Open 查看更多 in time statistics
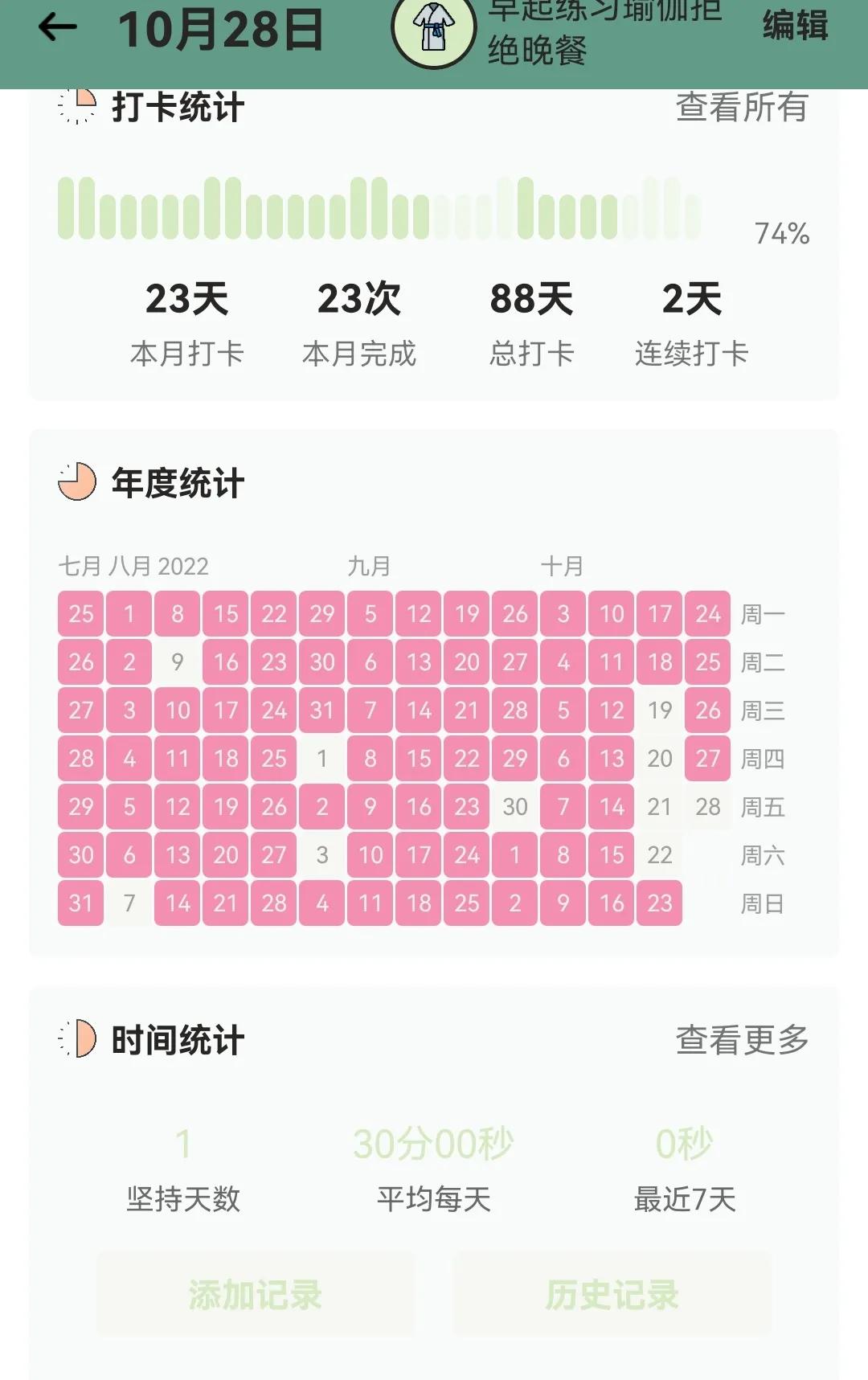The height and width of the screenshot is (1380, 868). coord(741,1039)
